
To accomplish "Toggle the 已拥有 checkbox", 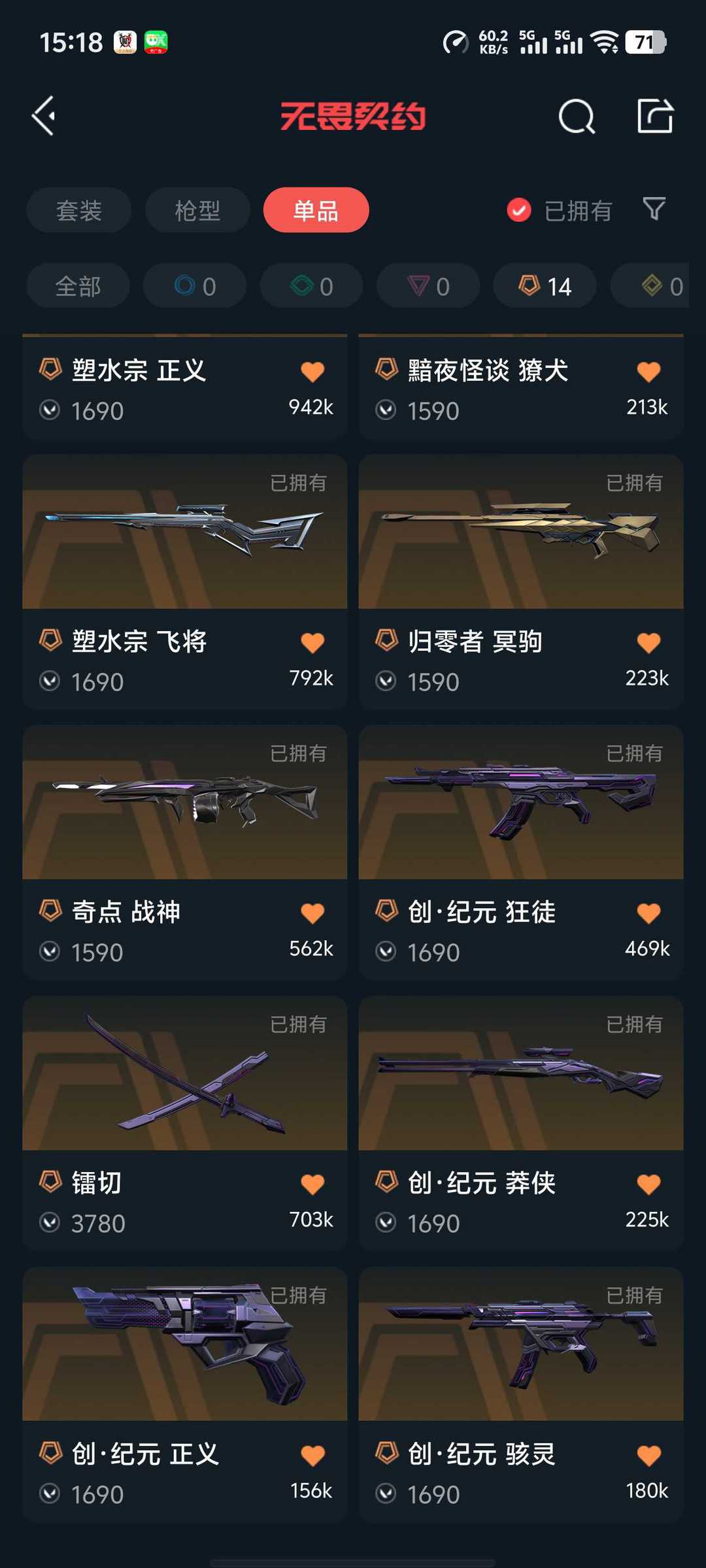I will coord(519,210).
